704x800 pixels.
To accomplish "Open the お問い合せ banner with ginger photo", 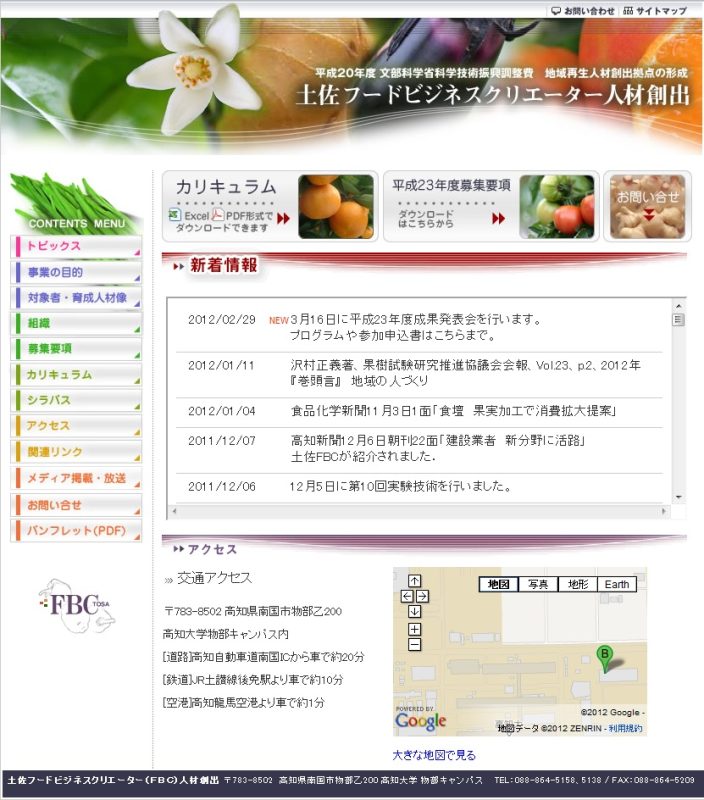I will [x=647, y=206].
